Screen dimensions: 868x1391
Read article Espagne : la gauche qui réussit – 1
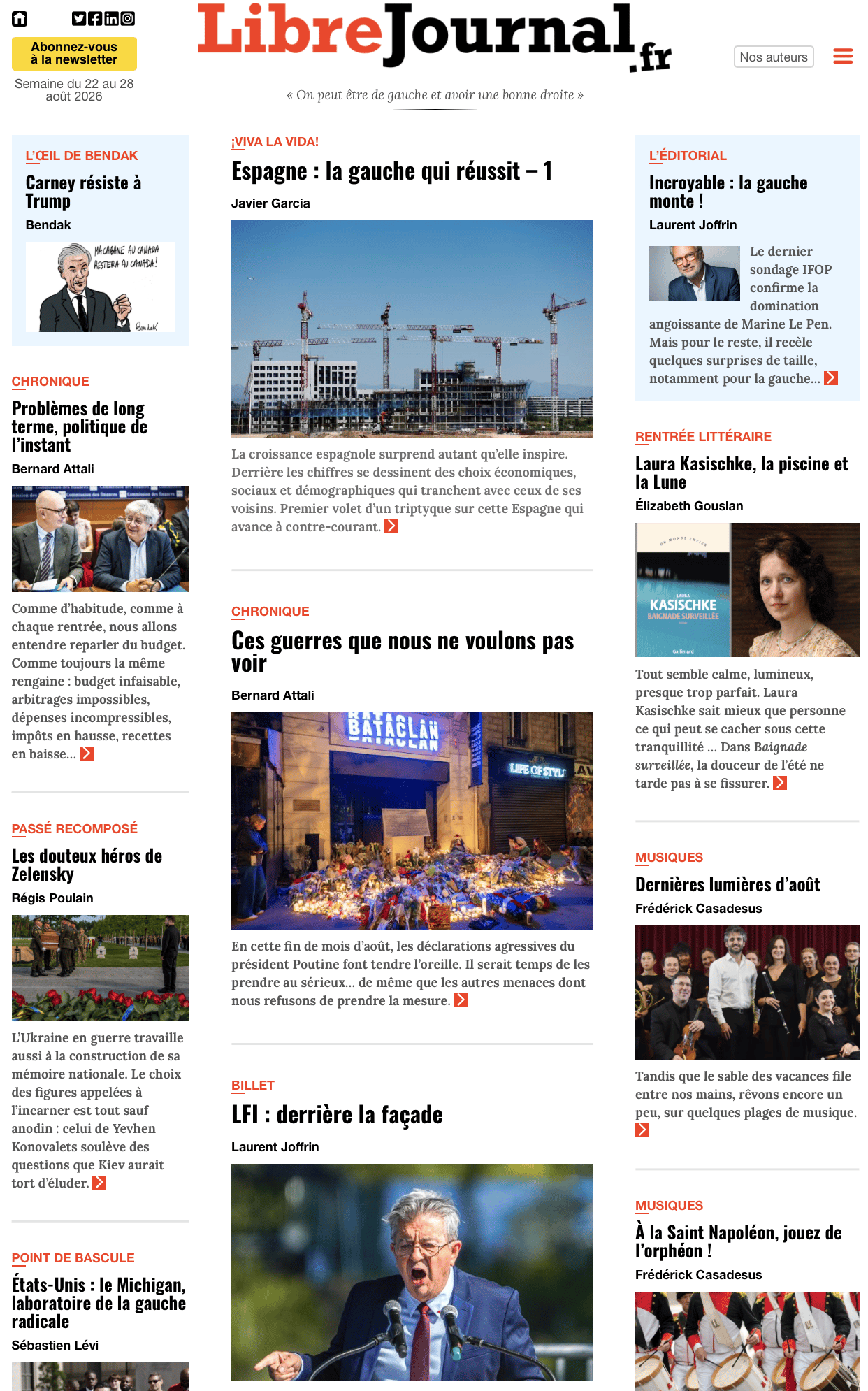point(391,171)
